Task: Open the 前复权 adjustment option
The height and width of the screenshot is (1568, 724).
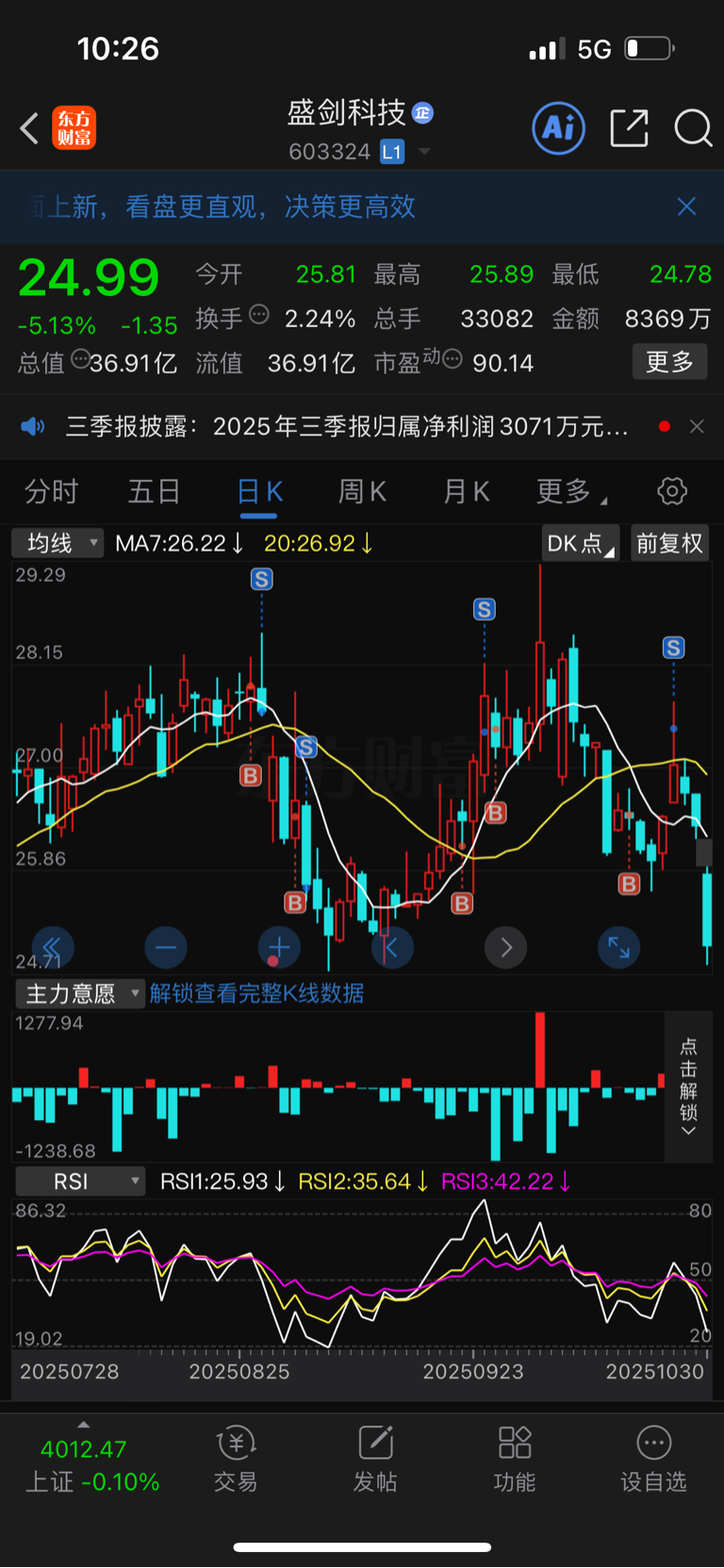Action: tap(669, 543)
